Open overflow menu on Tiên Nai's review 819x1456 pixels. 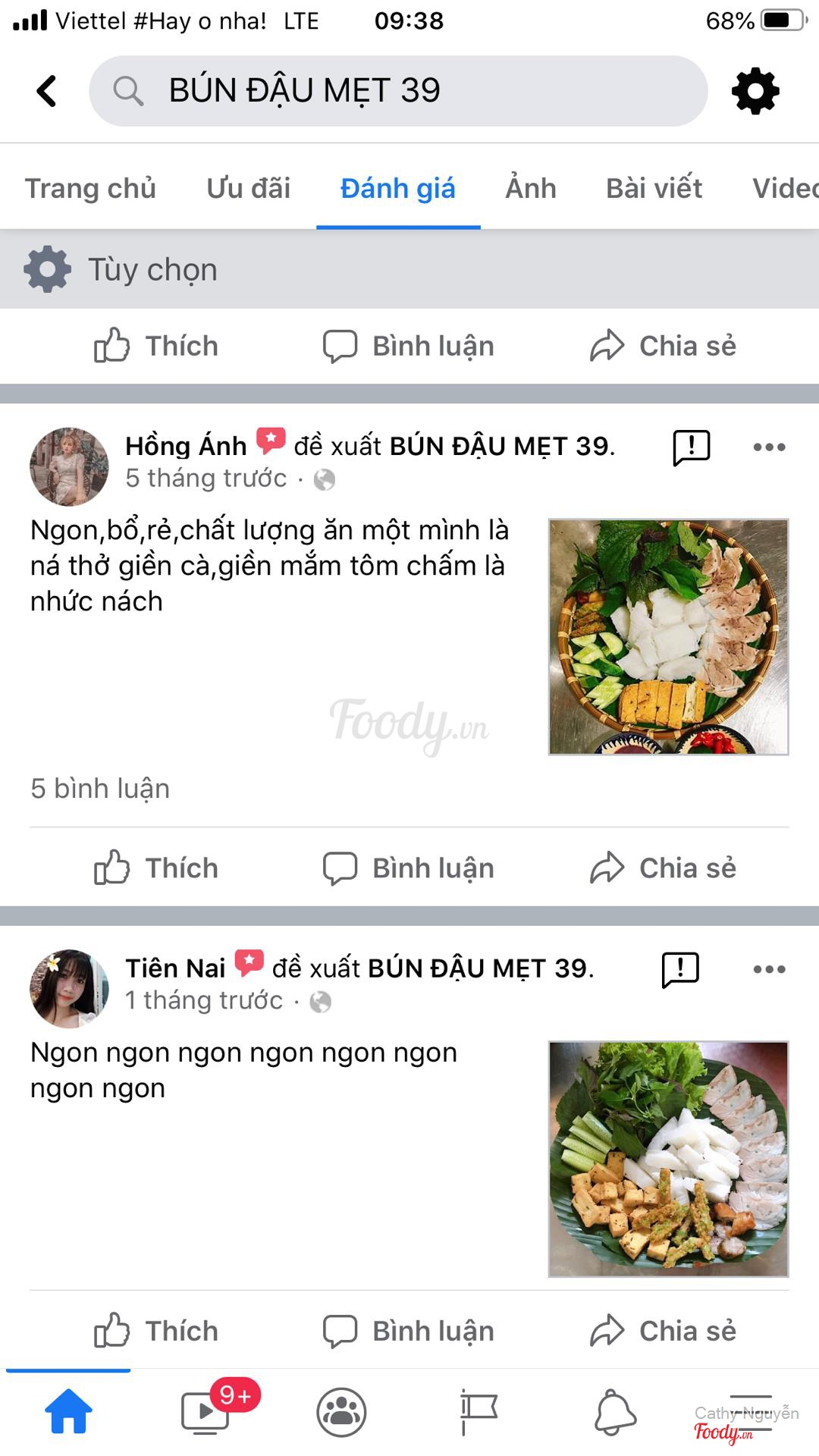[769, 969]
